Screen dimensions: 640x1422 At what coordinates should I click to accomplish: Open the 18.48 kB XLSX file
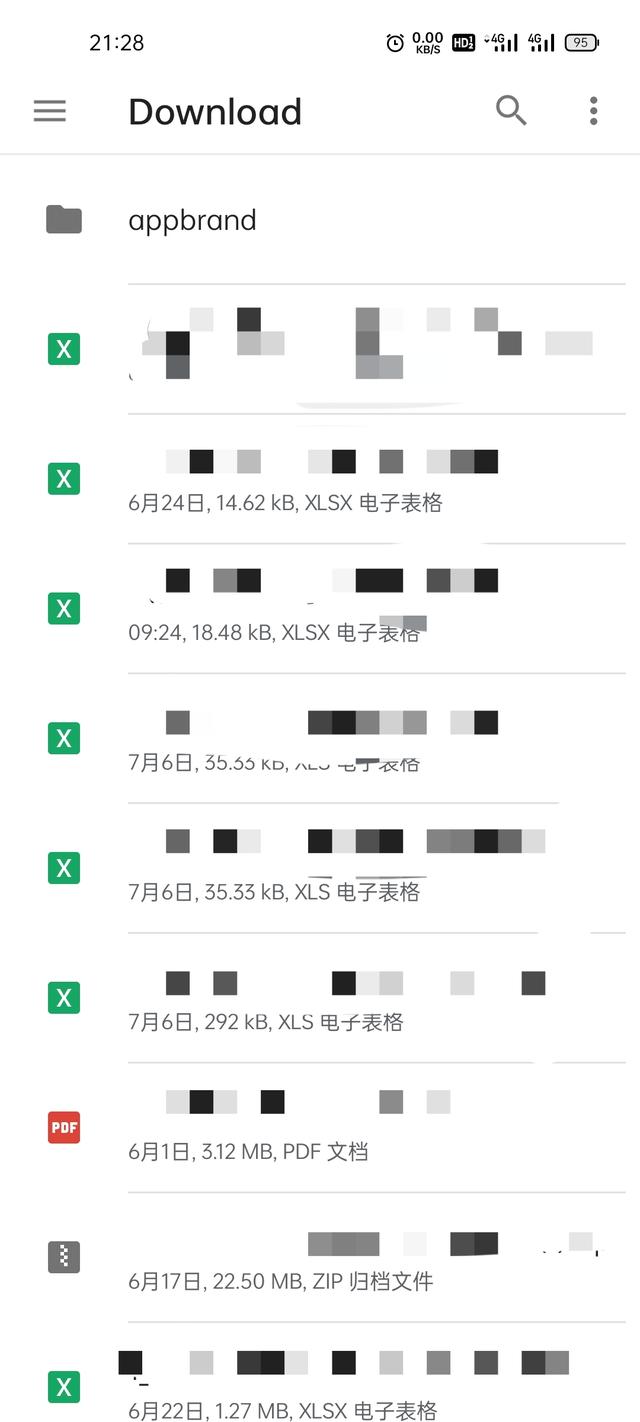[330, 608]
